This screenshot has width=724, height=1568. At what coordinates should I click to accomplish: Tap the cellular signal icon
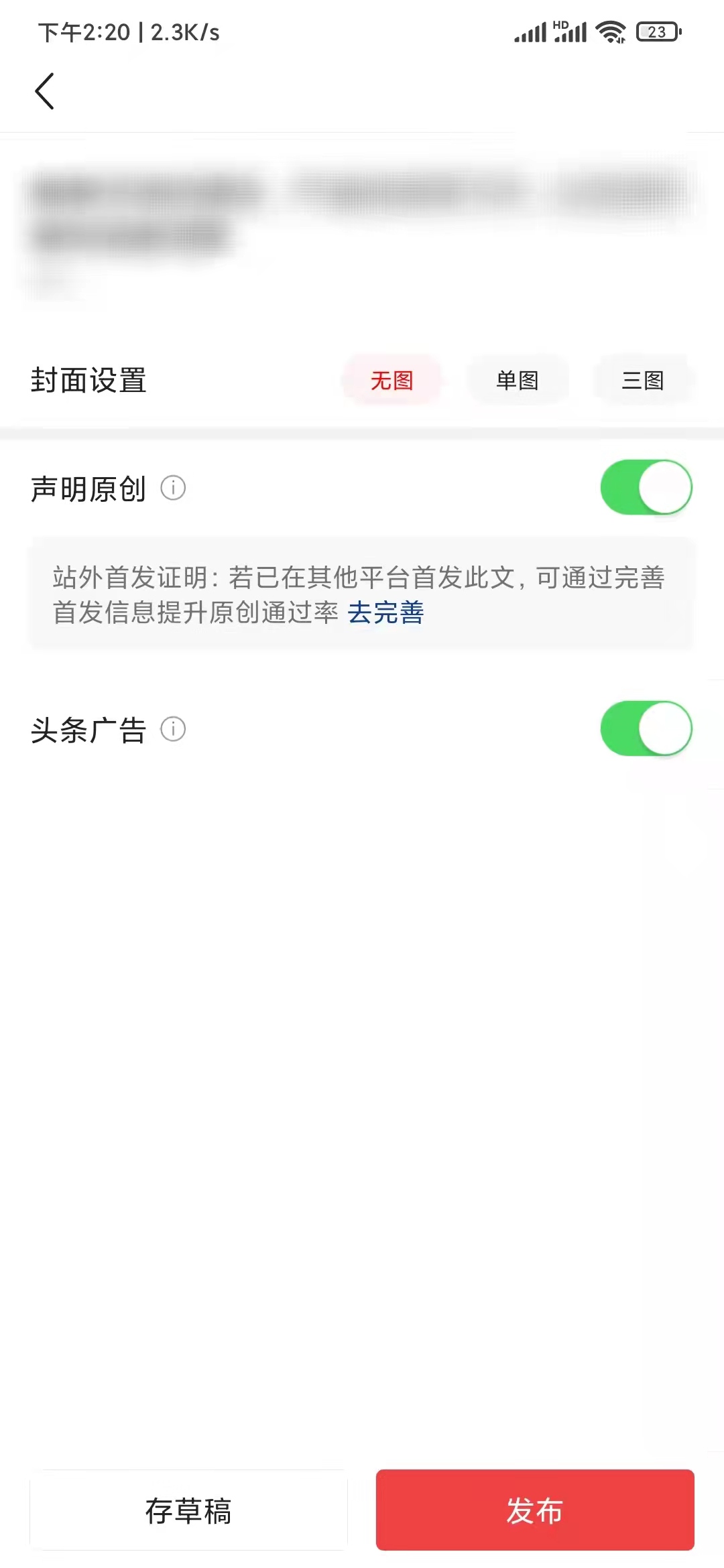click(x=529, y=31)
